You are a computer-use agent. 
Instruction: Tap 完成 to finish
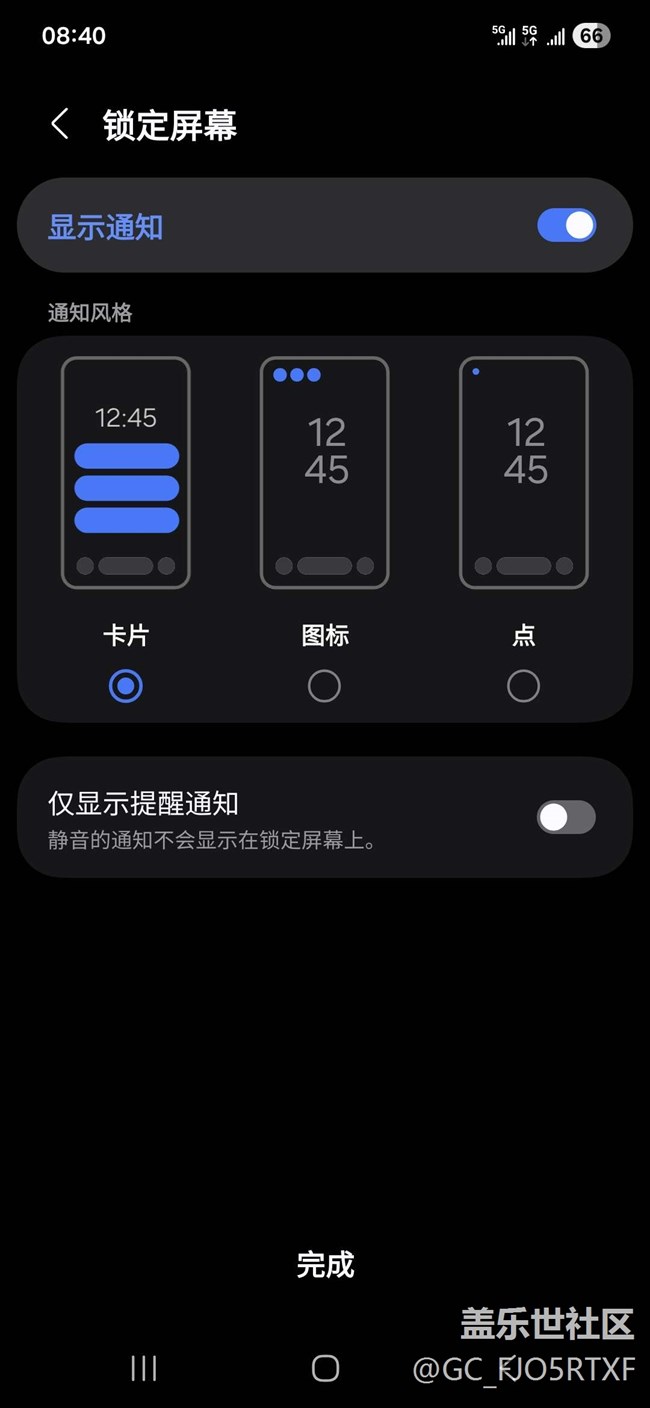(x=325, y=1264)
